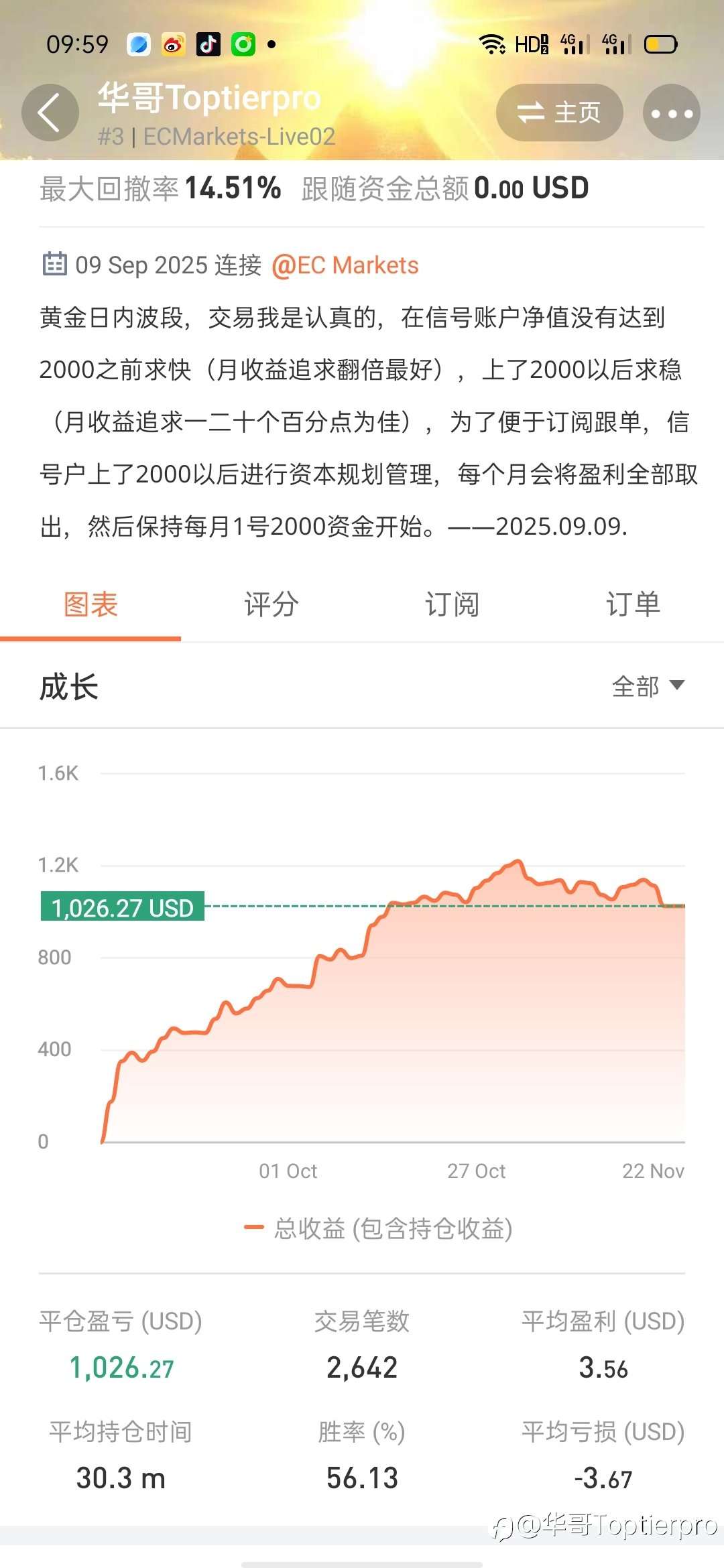Tap the green 1,026.27 平仓盈亏 value
This screenshot has width=724, height=1568.
[122, 1366]
